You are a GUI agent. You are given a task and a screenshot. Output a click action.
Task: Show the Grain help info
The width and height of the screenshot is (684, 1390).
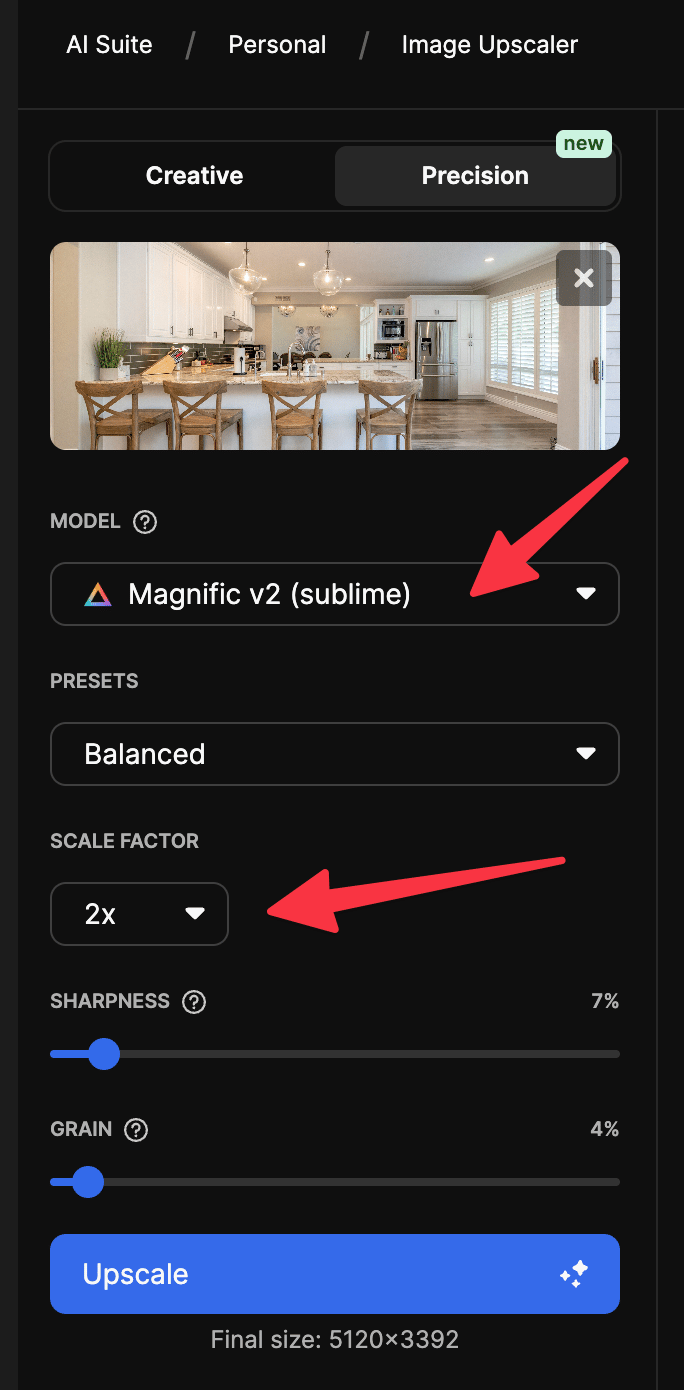[136, 1130]
